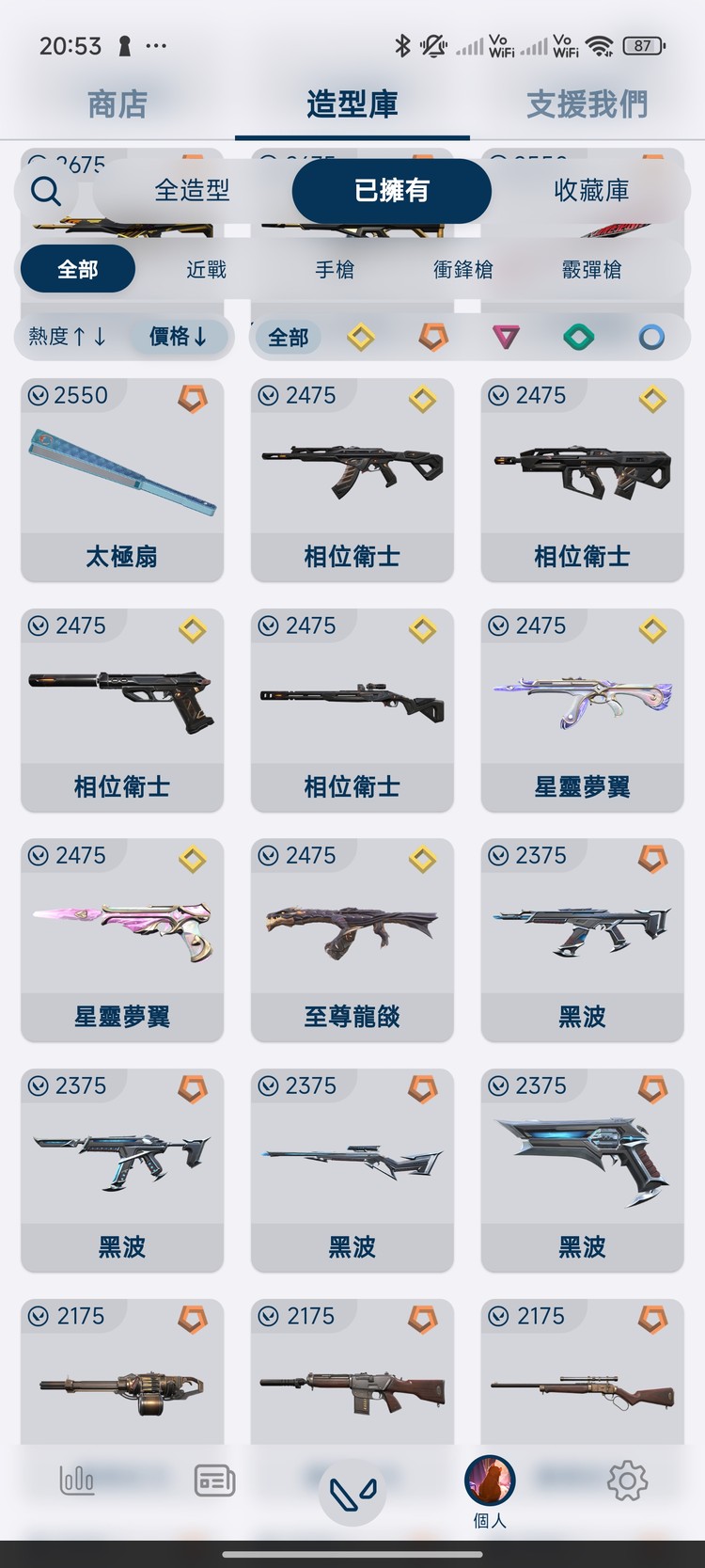Toggle the 已擁有 owned filter
This screenshot has width=705, height=1568.
pos(391,191)
